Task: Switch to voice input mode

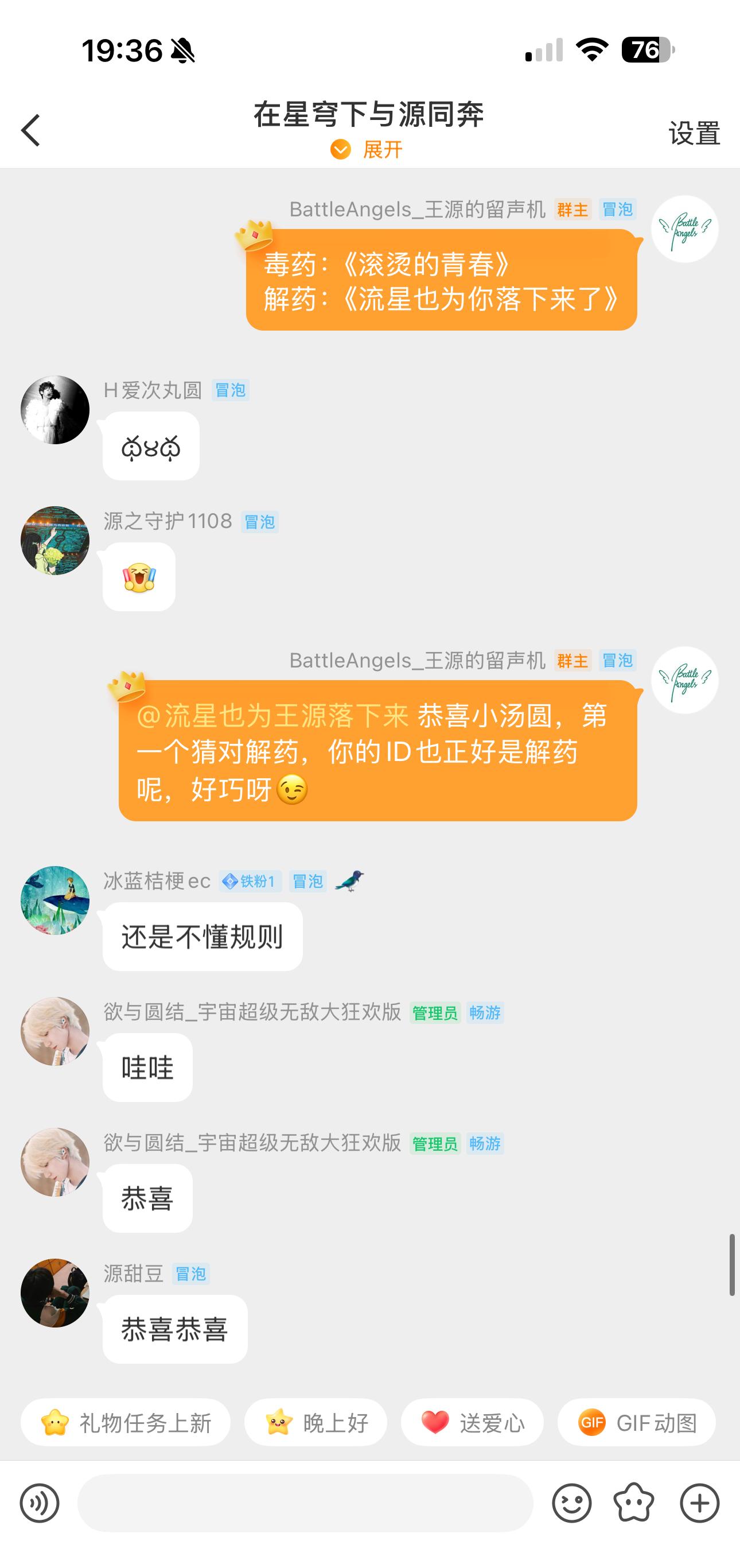Action: click(x=40, y=1503)
